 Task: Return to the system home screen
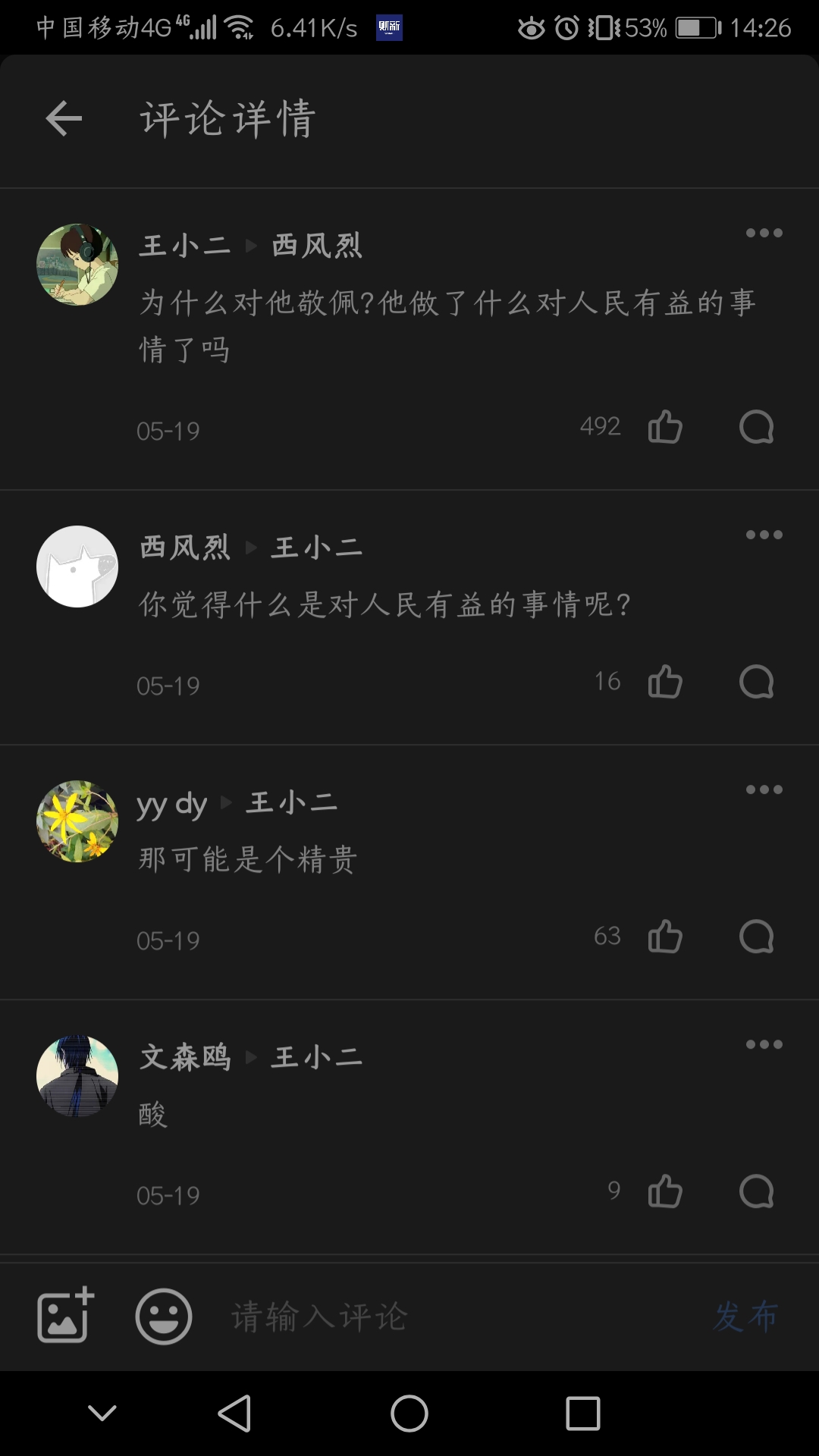click(409, 1414)
